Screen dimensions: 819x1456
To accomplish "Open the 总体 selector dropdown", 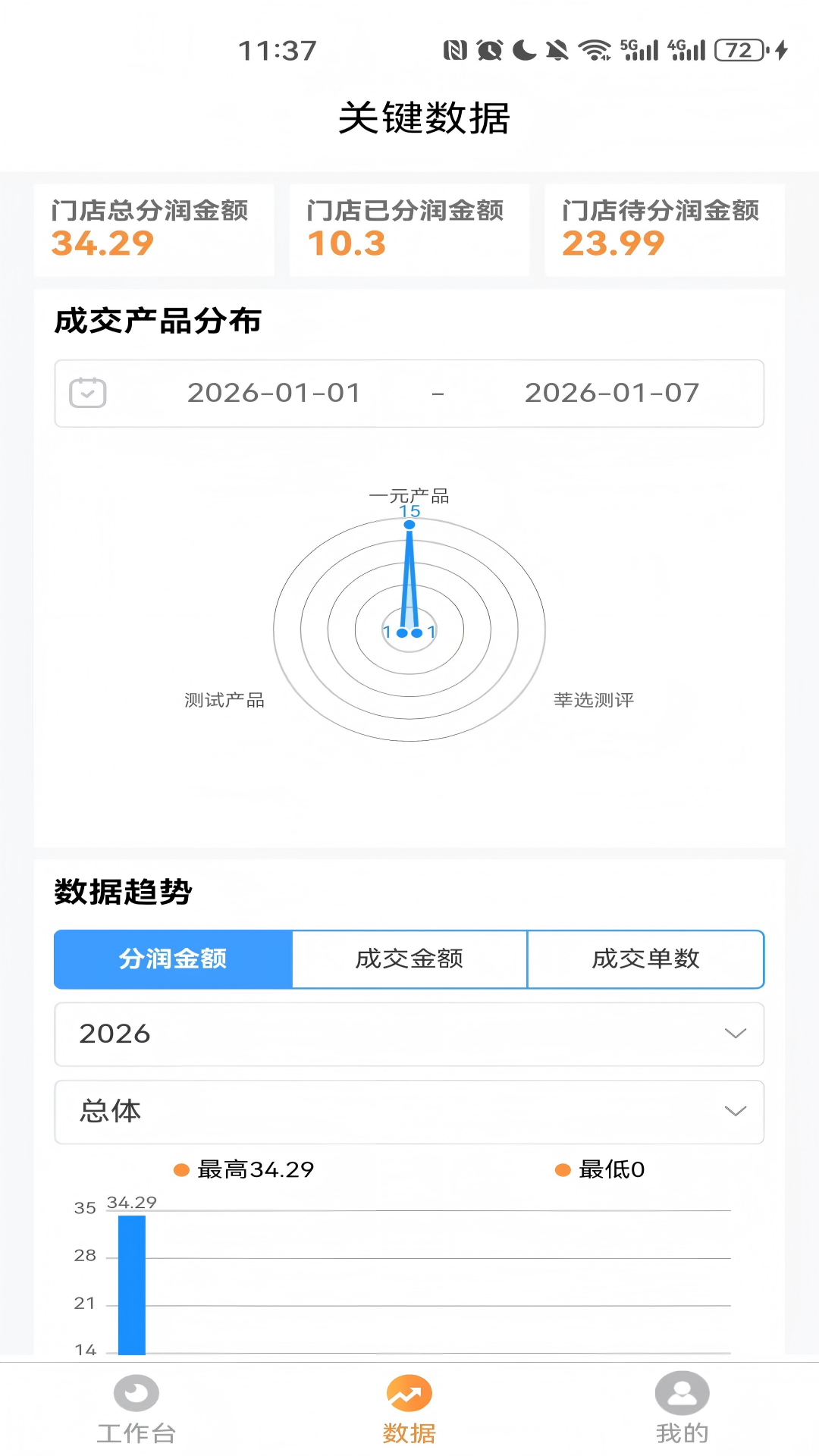I will pos(409,1112).
